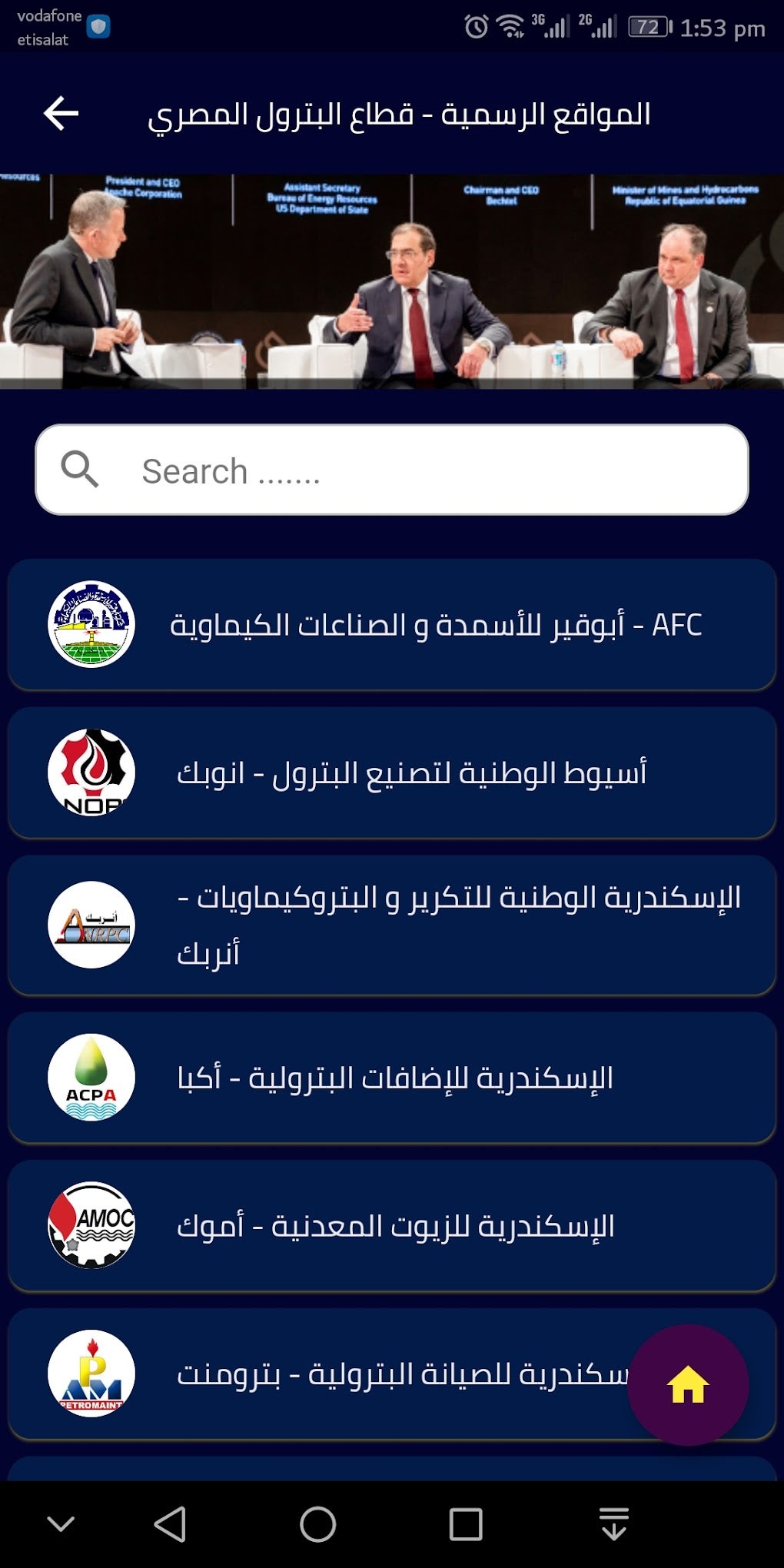
Task: Select the ANRPC (أنربك) company row
Action: [x=392, y=925]
